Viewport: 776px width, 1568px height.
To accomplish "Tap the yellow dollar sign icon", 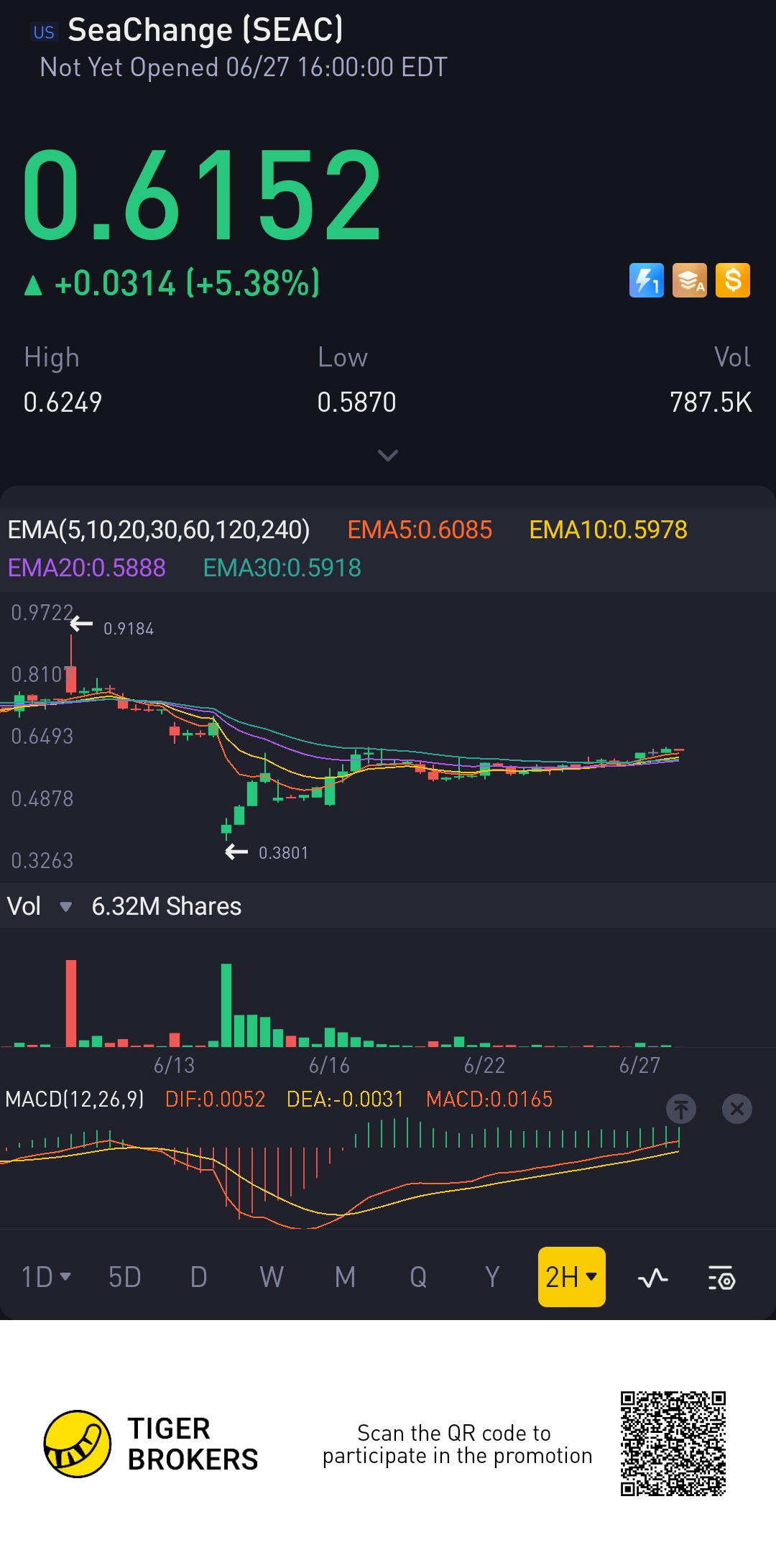I will point(732,280).
